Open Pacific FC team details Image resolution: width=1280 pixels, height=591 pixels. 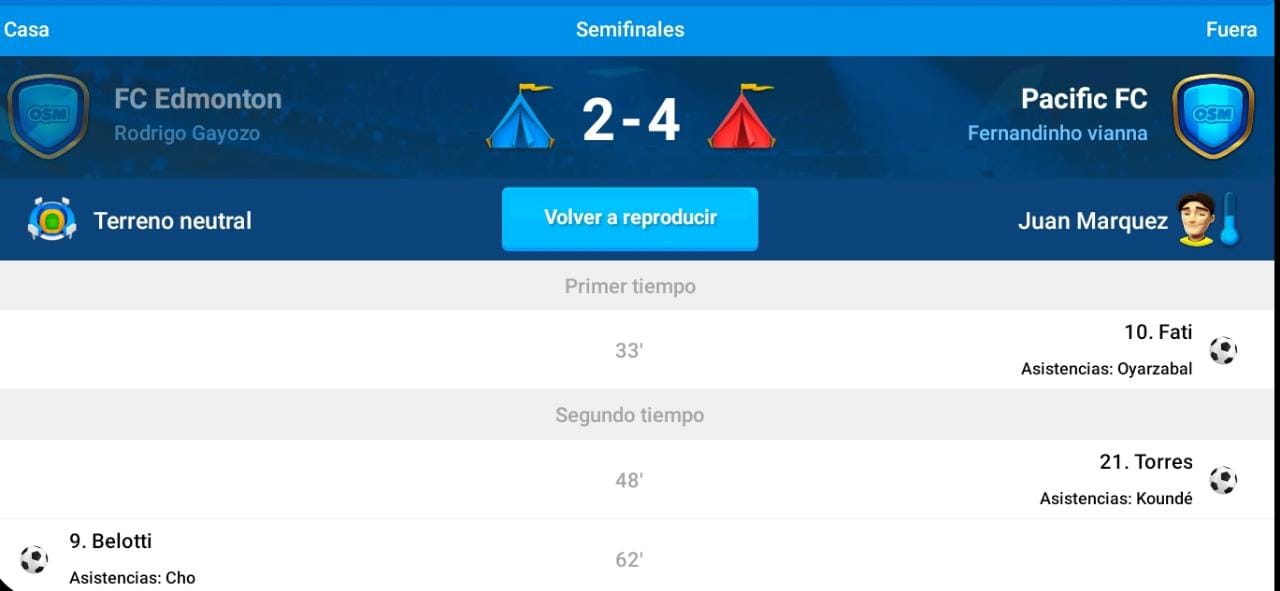pyautogui.click(x=1083, y=99)
